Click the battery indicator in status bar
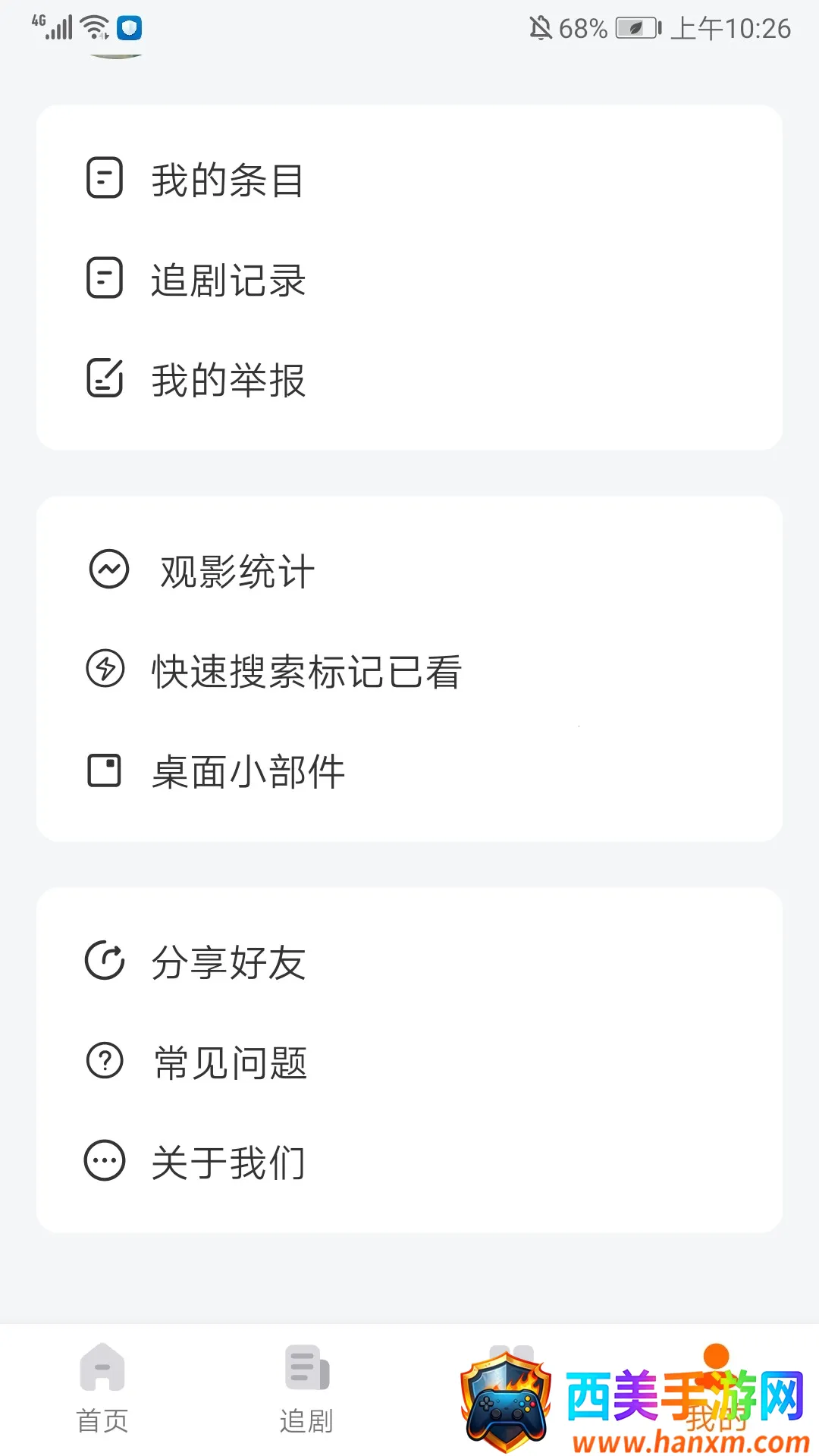 [x=634, y=29]
